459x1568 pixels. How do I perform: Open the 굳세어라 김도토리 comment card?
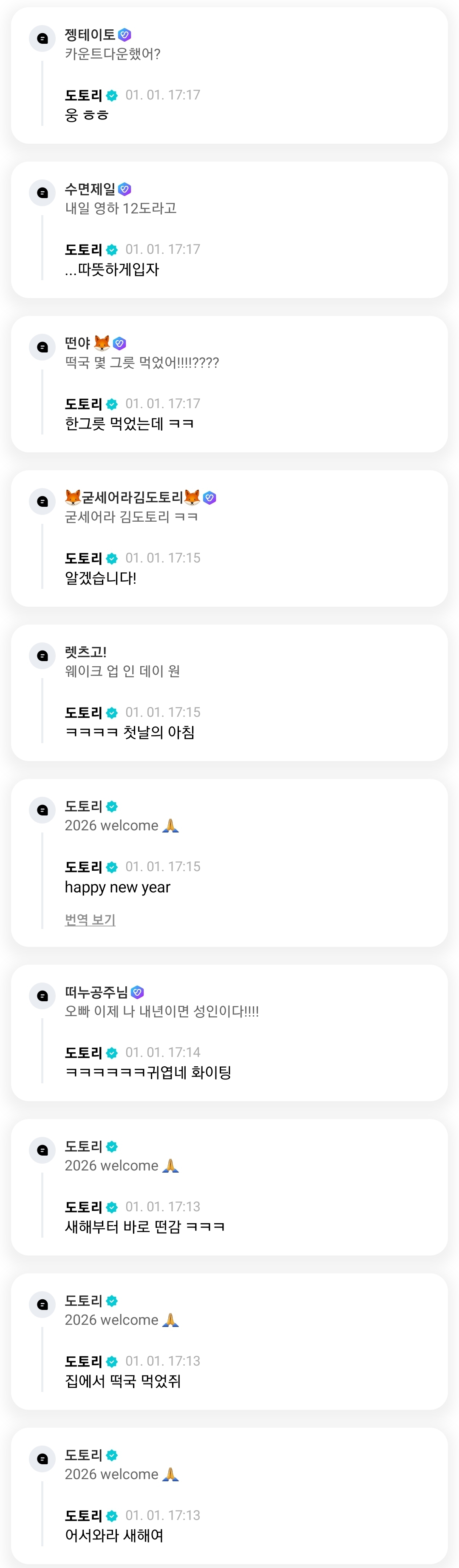229,538
